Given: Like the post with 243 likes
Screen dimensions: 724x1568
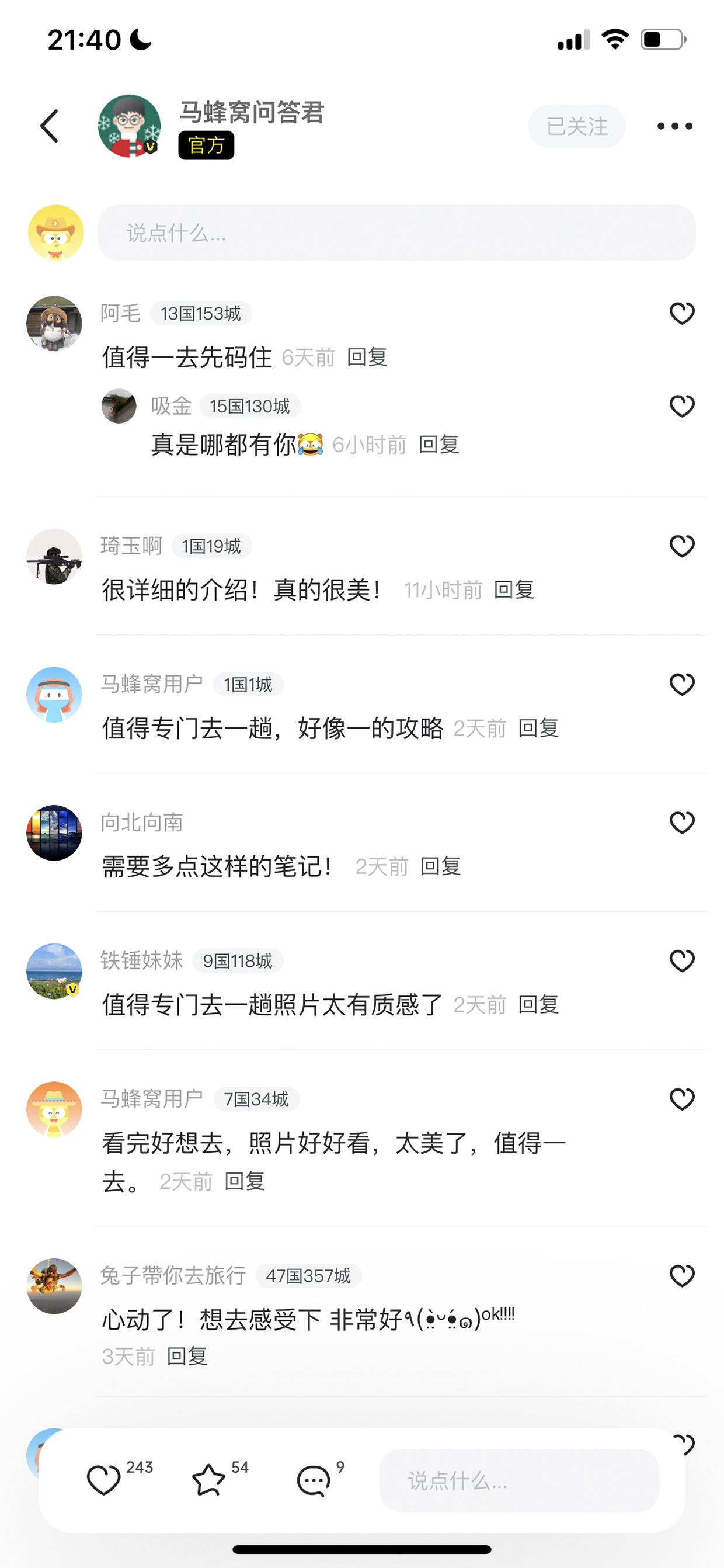Looking at the screenshot, I should click(x=104, y=1480).
